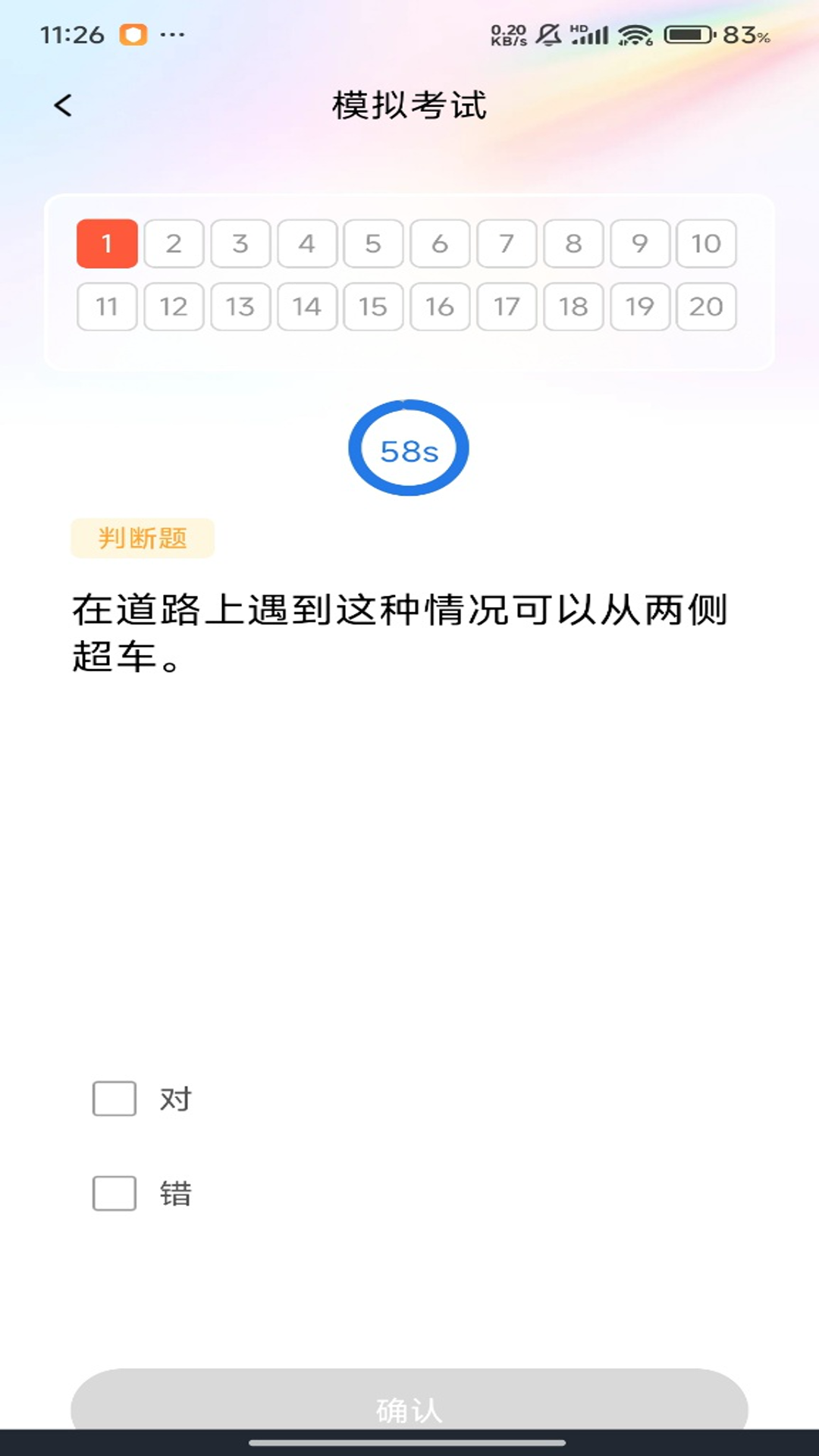This screenshot has width=819, height=1456.
Task: Tap the back arrow to exit the exam
Action: 64,105
